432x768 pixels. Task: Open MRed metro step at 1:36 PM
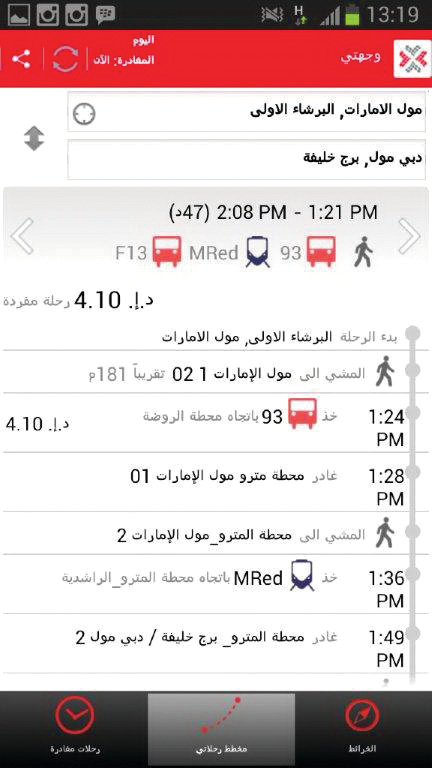point(216,583)
